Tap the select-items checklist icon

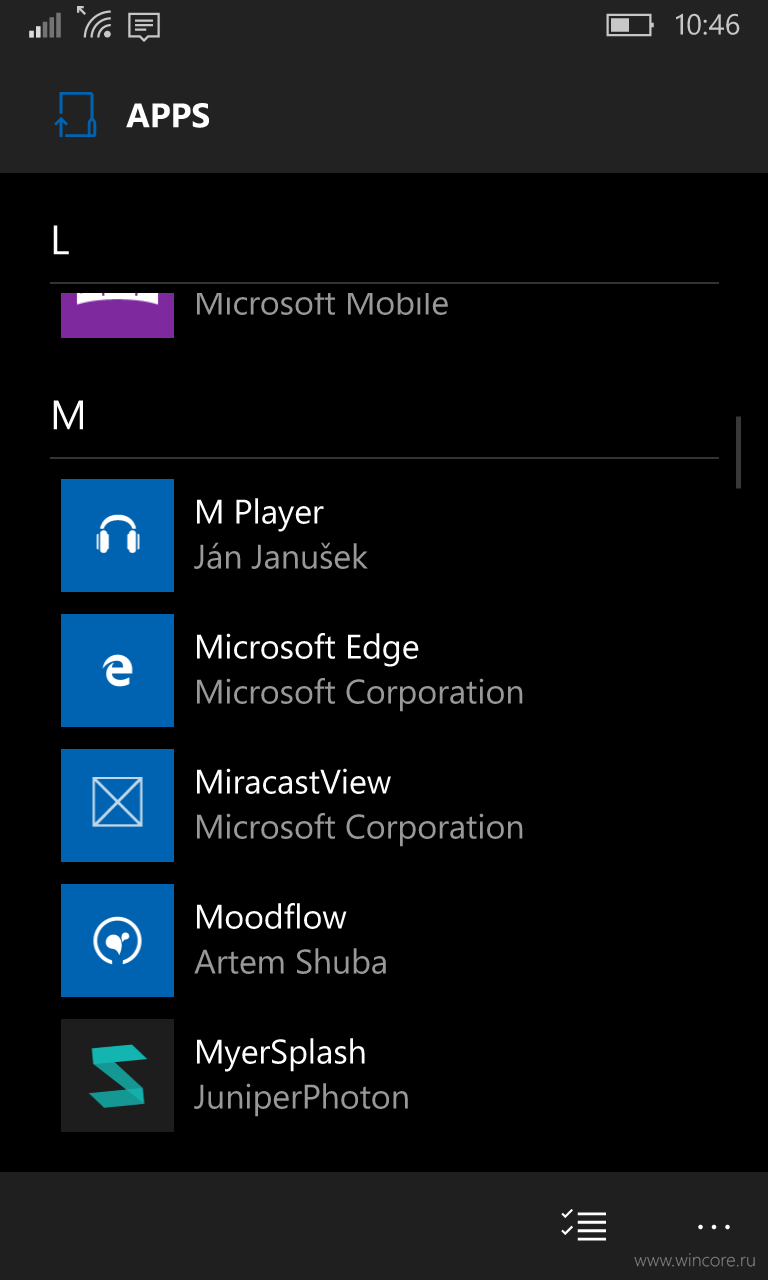tap(584, 1225)
